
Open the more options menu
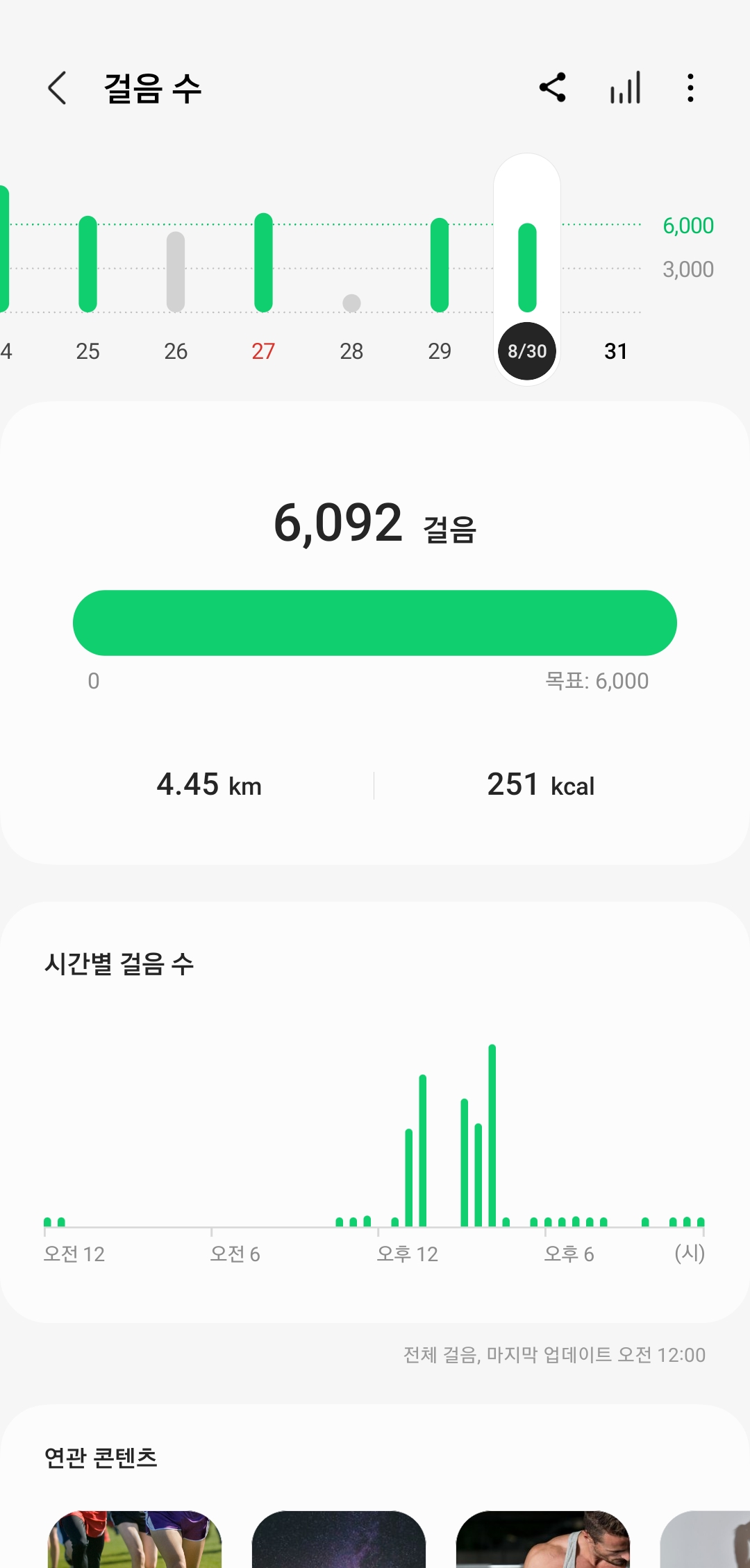(x=690, y=88)
